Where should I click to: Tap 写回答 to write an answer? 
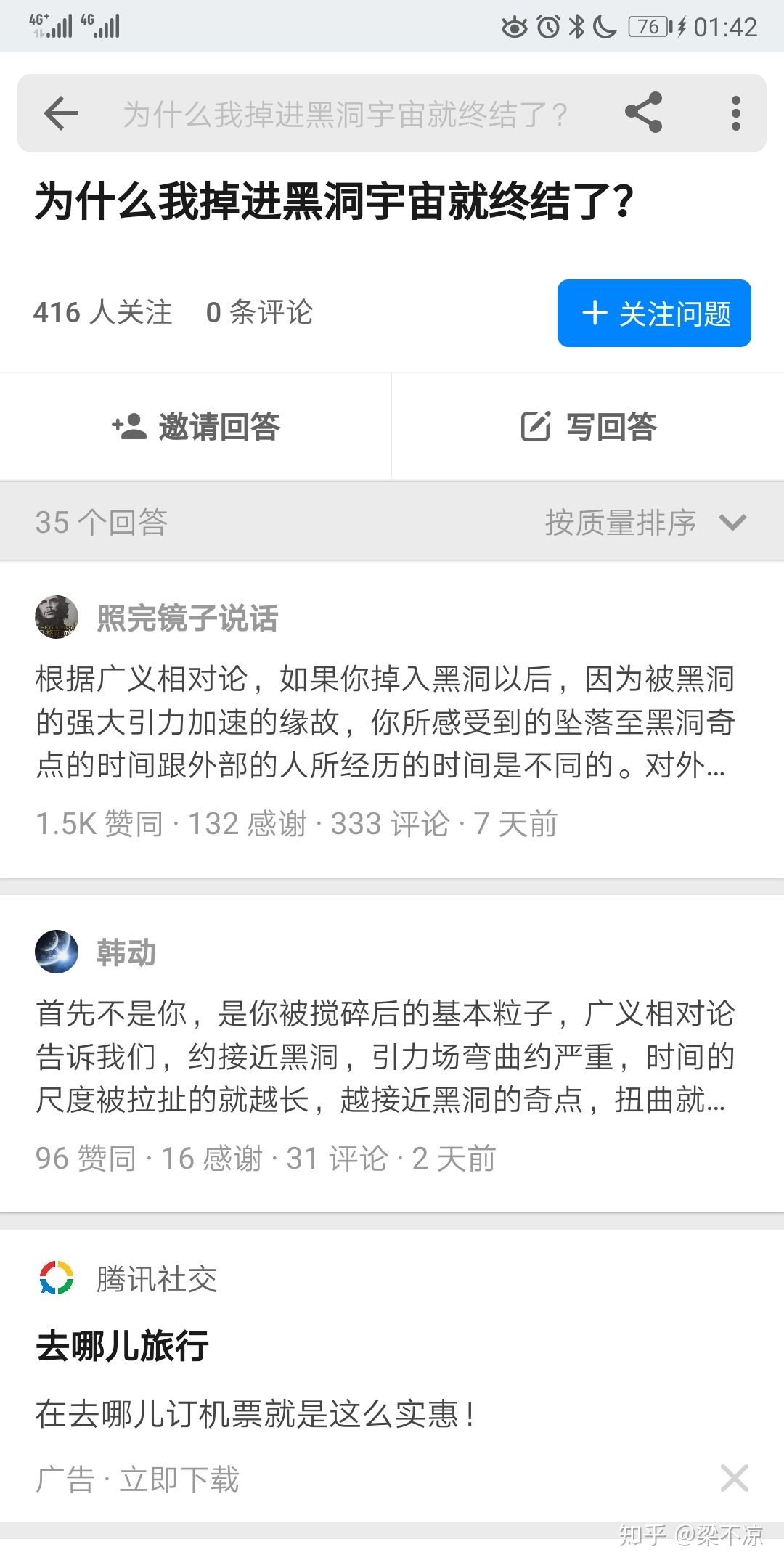(588, 426)
